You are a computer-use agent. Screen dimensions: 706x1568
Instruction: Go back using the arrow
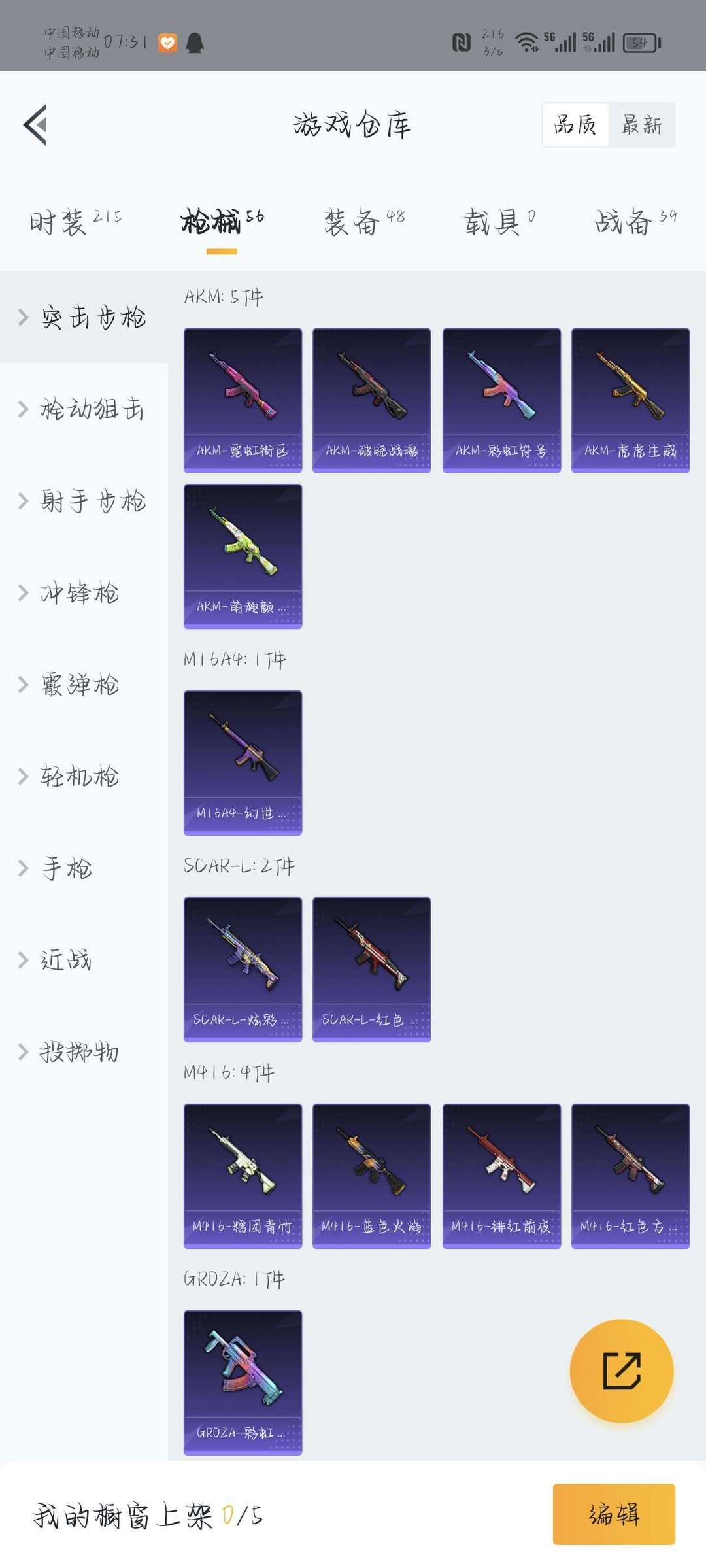pyautogui.click(x=36, y=124)
